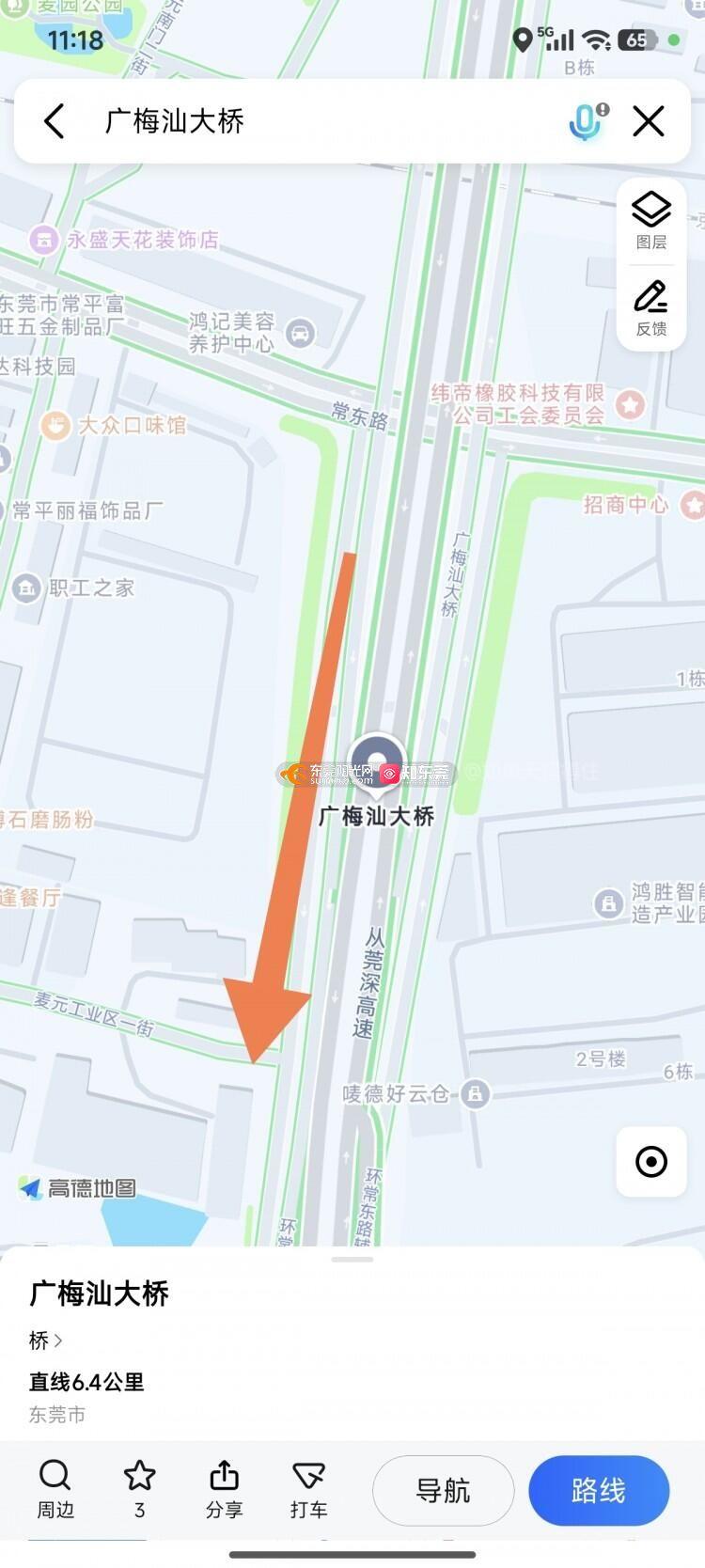Screen dimensions: 705x1568
Task: Tap the 大众口味馆 restaurant marker
Action: coord(55,425)
